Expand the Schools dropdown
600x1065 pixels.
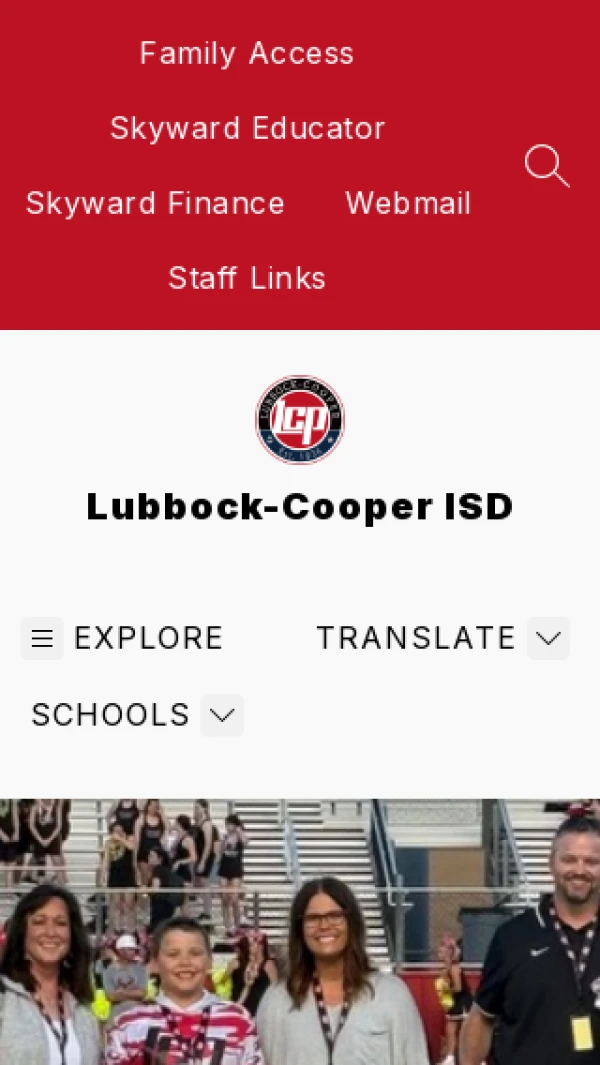[x=222, y=715]
